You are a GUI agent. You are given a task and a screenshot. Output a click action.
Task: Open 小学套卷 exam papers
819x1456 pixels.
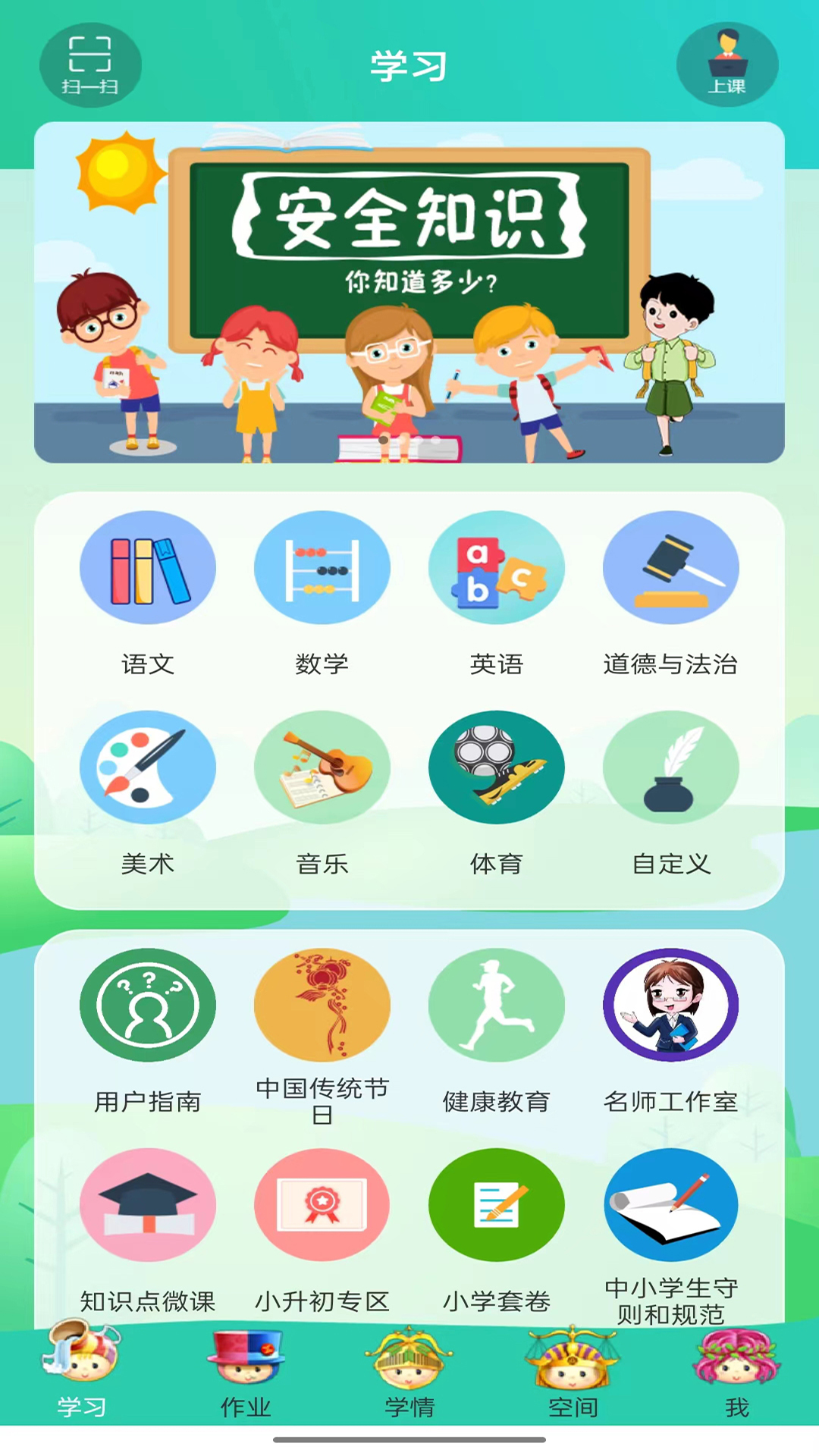tap(497, 1206)
